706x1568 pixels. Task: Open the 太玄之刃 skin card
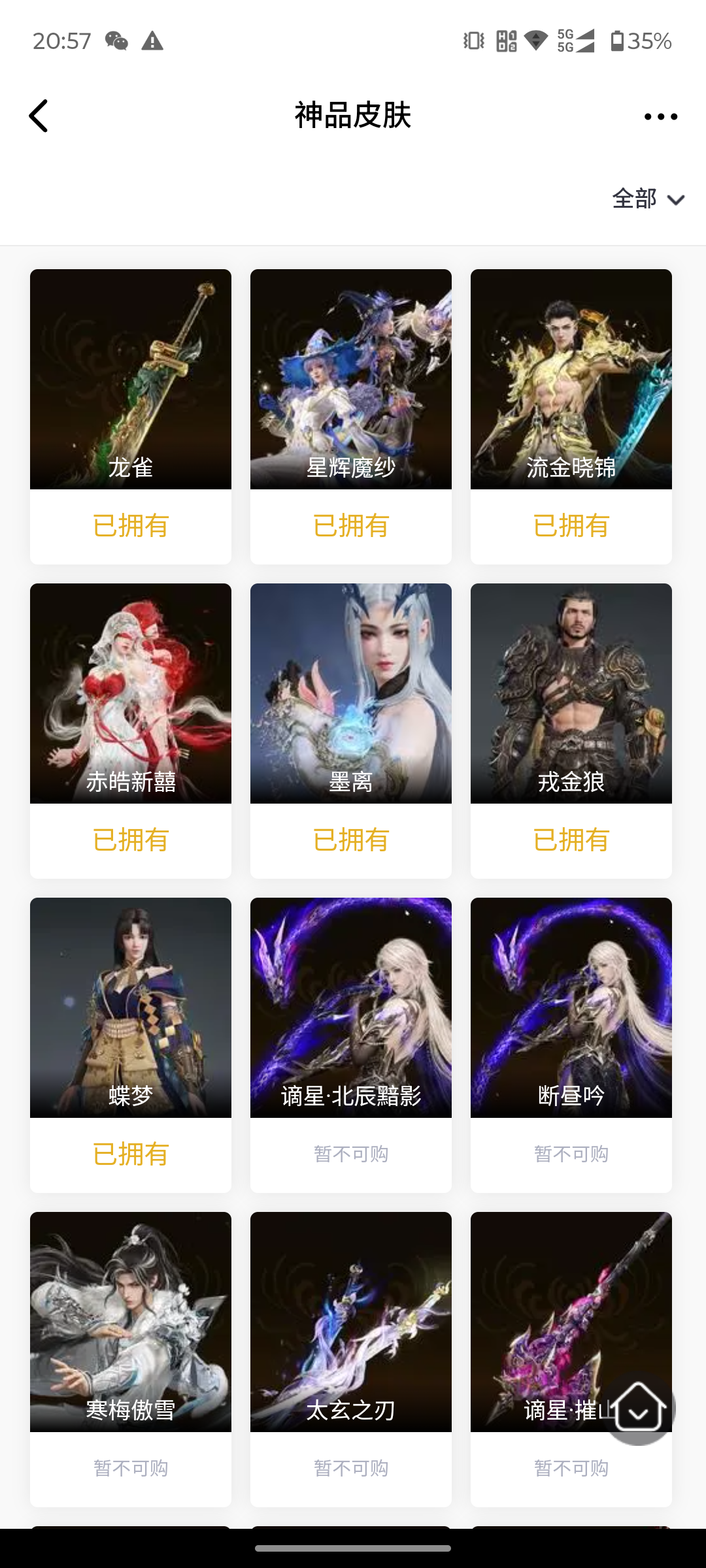[x=351, y=1322]
